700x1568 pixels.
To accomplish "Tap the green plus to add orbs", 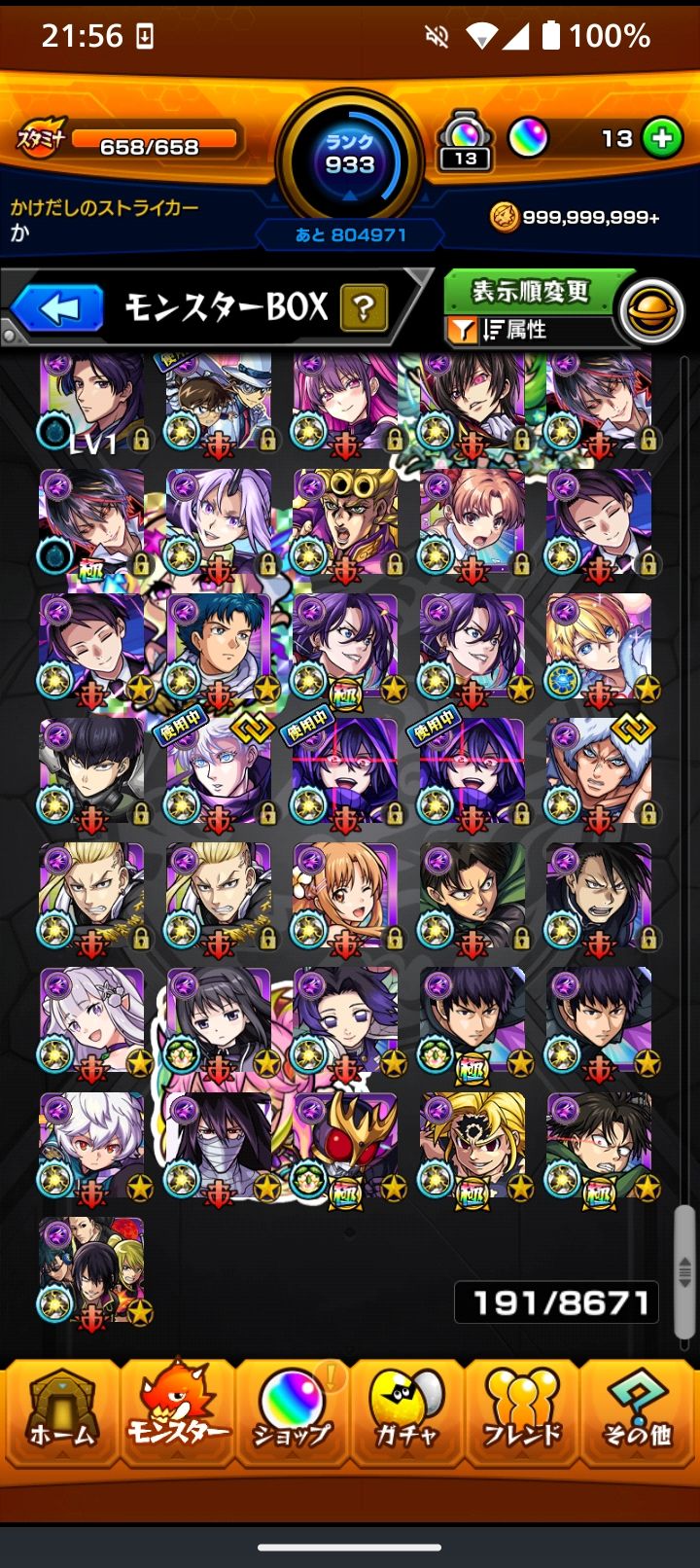I will (x=663, y=139).
